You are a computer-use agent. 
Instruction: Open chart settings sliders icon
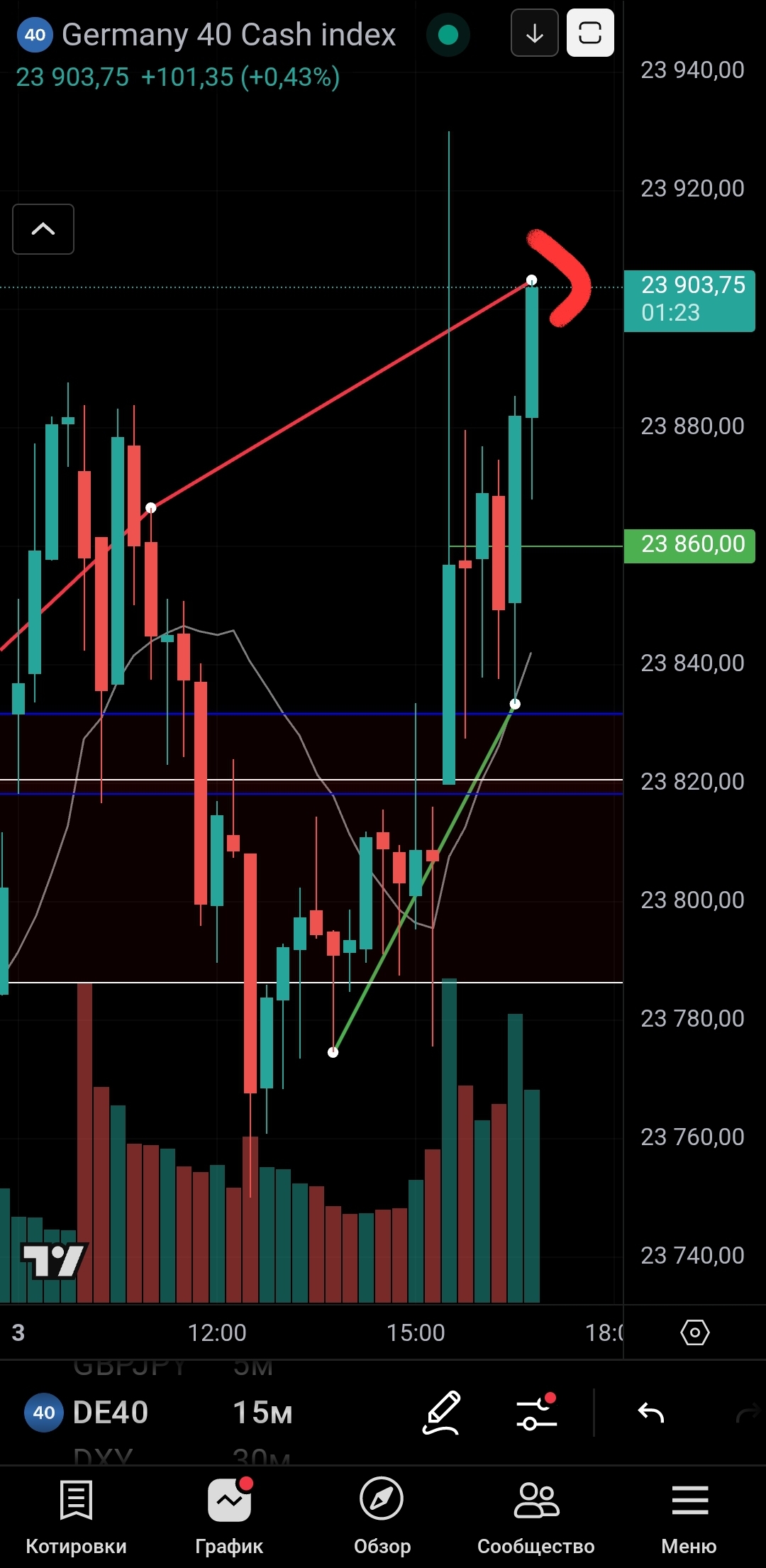pos(537,1413)
